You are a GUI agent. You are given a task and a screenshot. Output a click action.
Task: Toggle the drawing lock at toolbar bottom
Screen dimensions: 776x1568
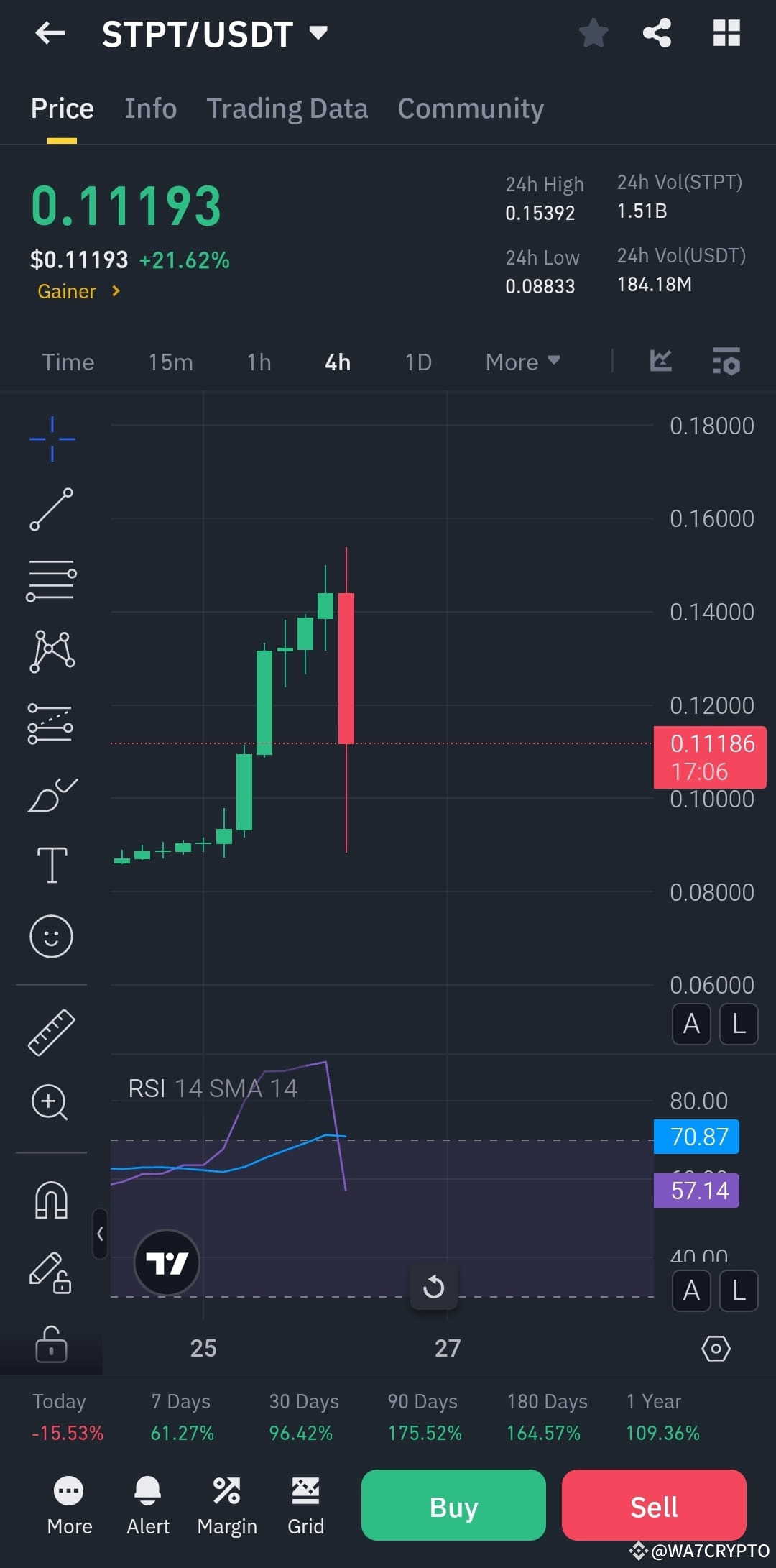(x=51, y=1345)
